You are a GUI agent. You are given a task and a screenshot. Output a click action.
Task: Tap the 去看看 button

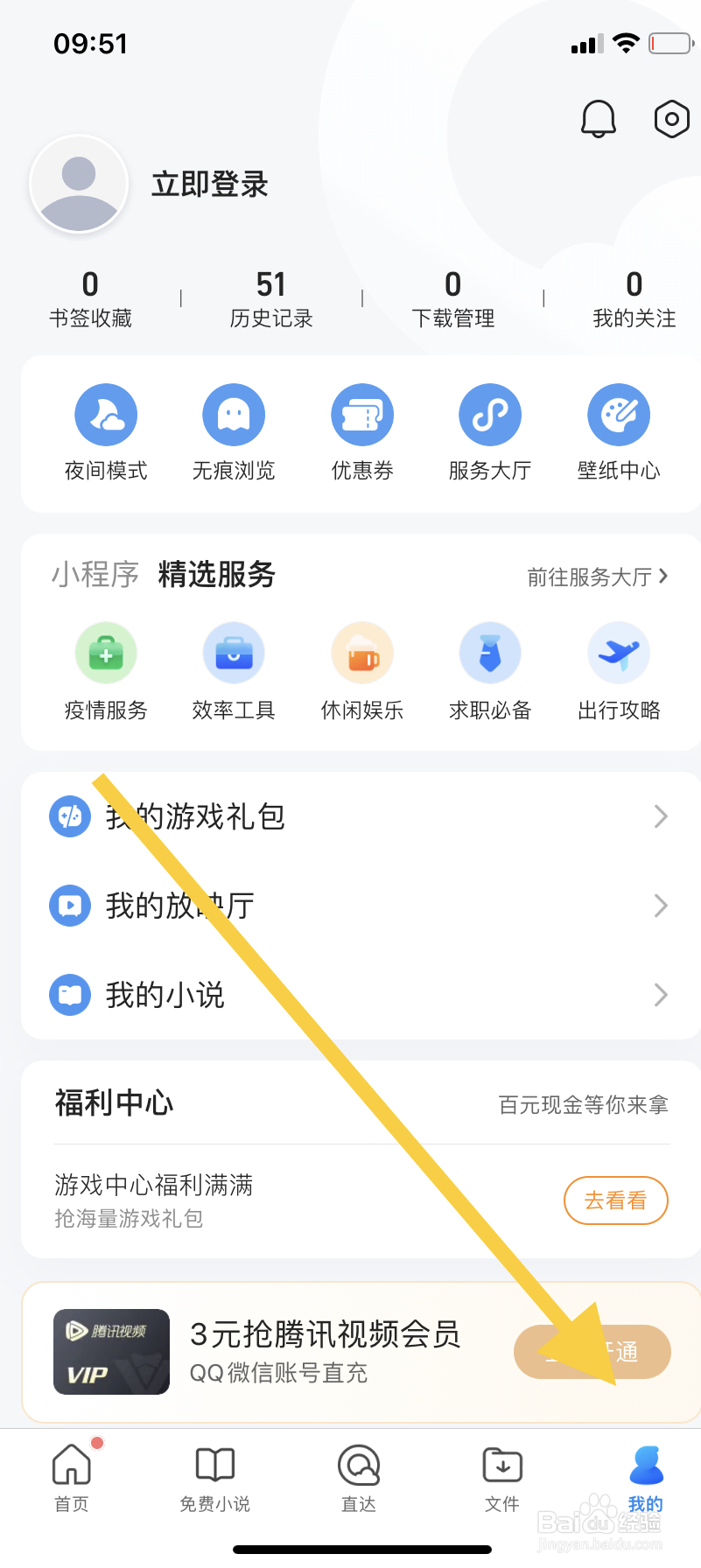[616, 1200]
